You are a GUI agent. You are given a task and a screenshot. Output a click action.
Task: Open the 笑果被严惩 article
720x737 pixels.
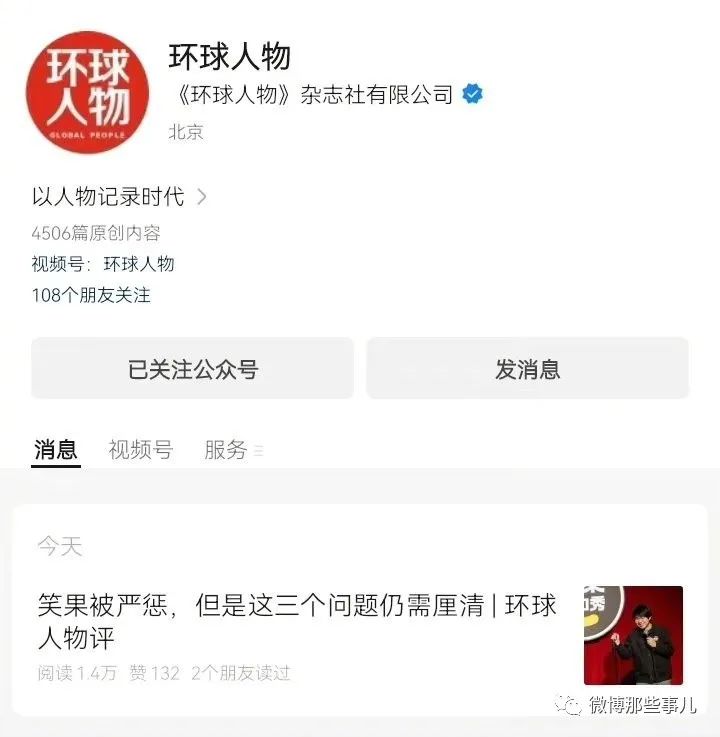297,620
